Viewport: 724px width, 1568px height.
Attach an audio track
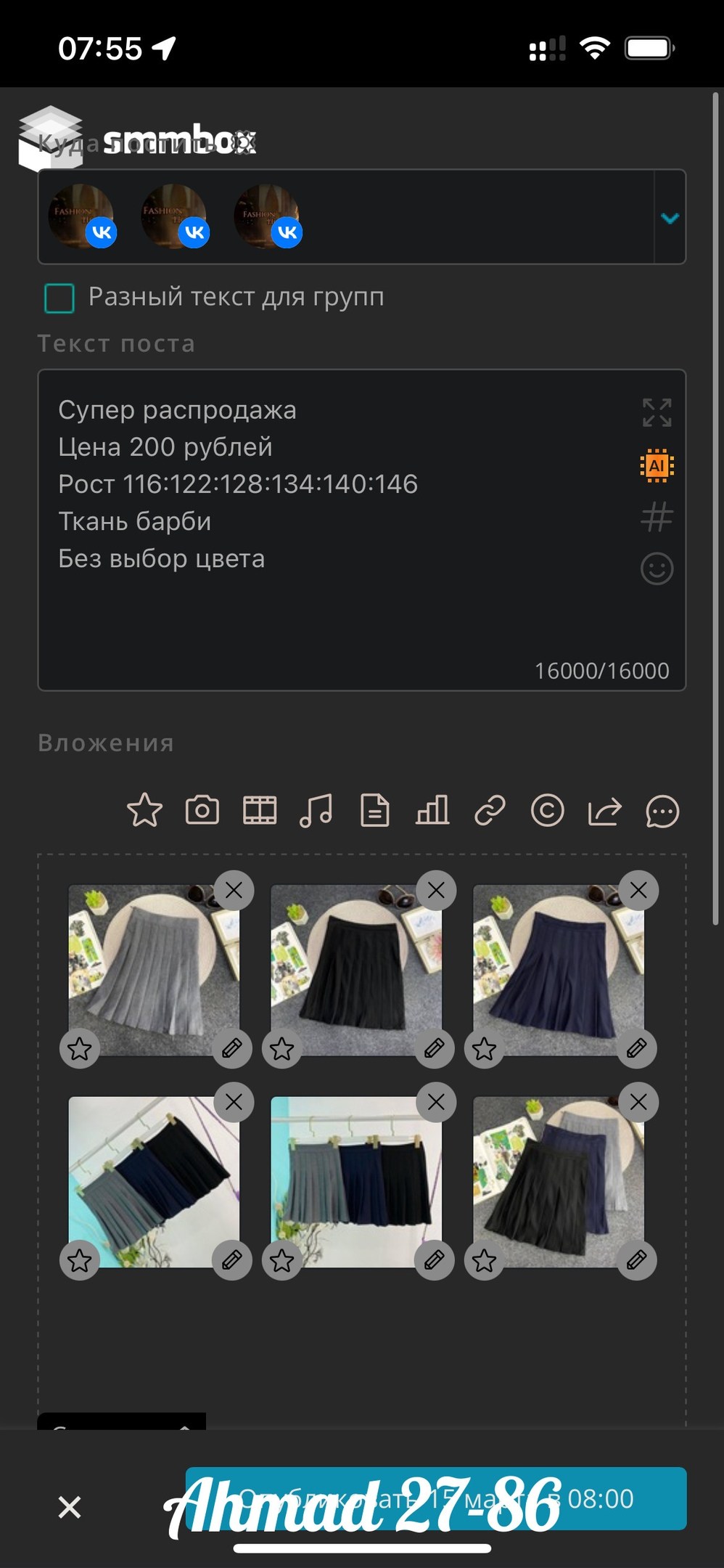point(316,810)
